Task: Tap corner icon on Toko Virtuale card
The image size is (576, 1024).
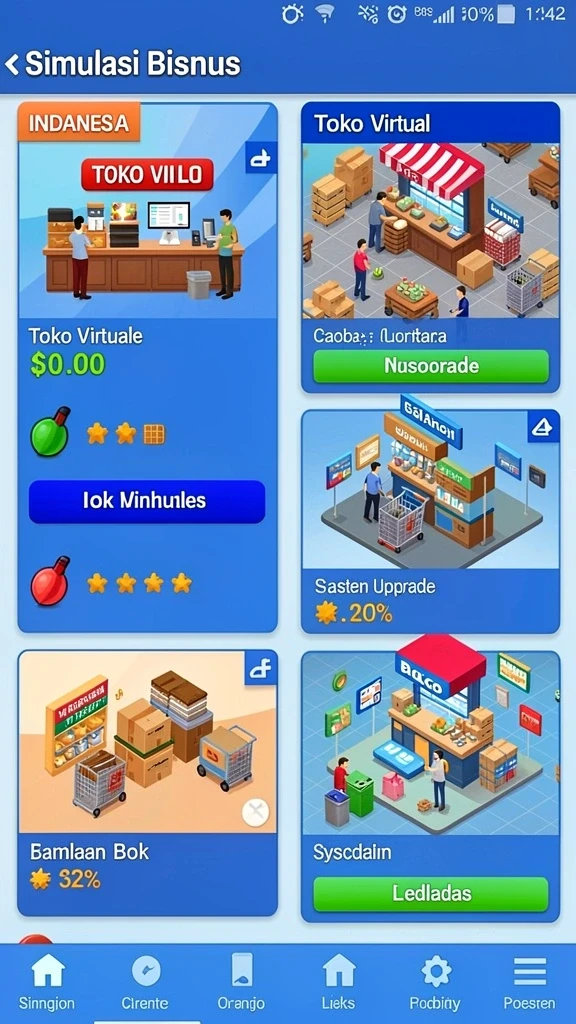Action: tap(261, 157)
